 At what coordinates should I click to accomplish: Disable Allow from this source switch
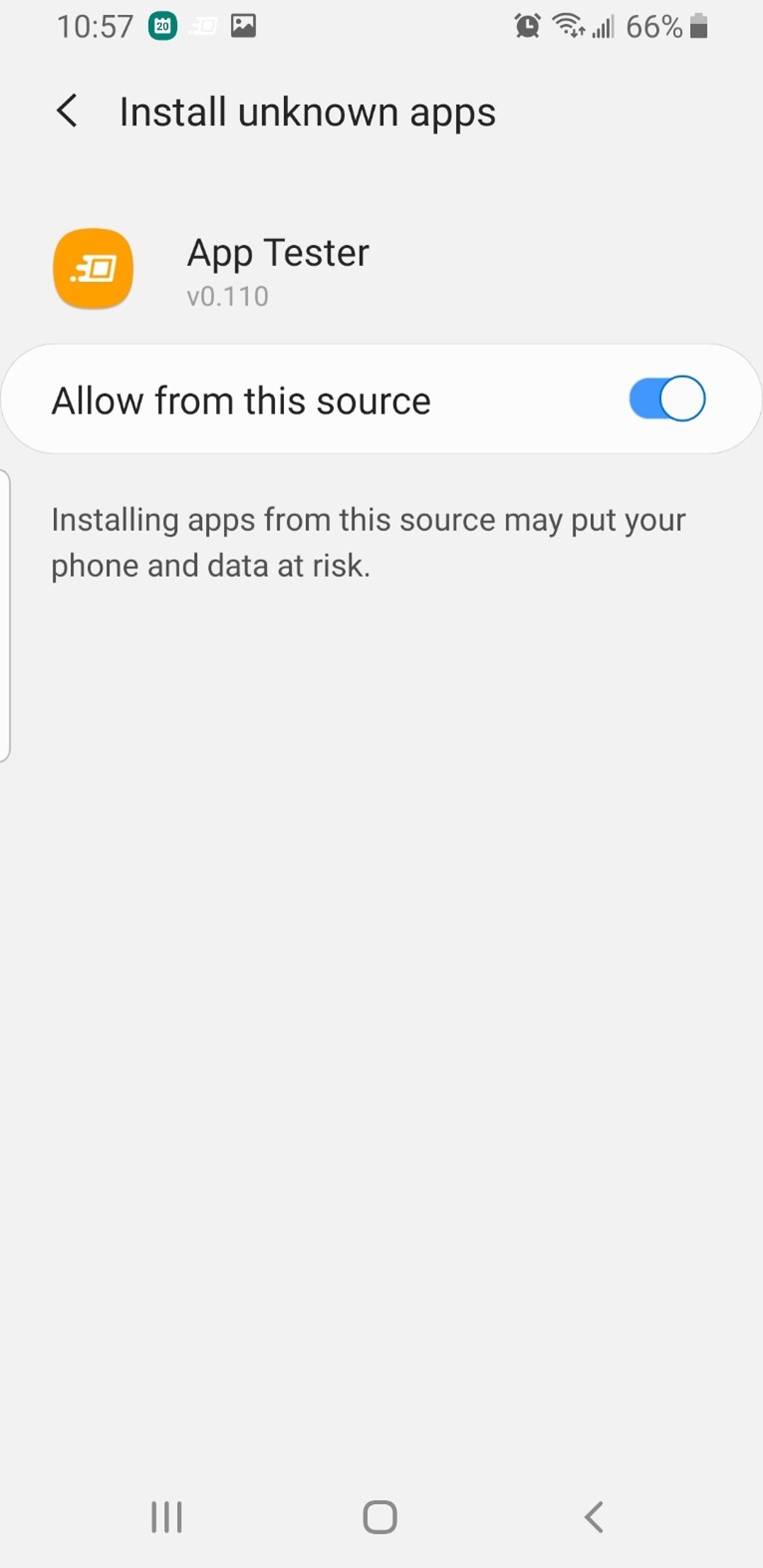pyautogui.click(x=667, y=400)
